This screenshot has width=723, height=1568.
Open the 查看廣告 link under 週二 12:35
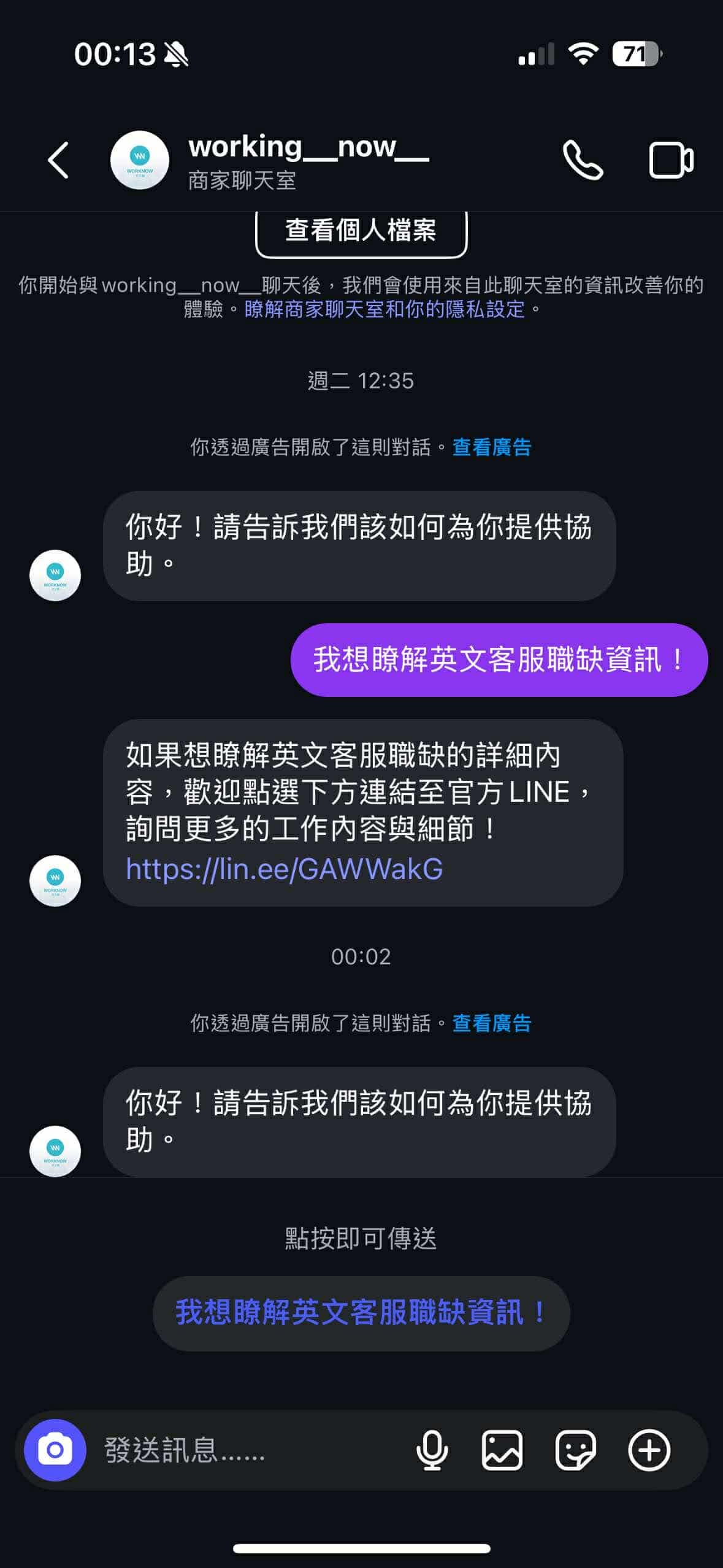coord(492,447)
